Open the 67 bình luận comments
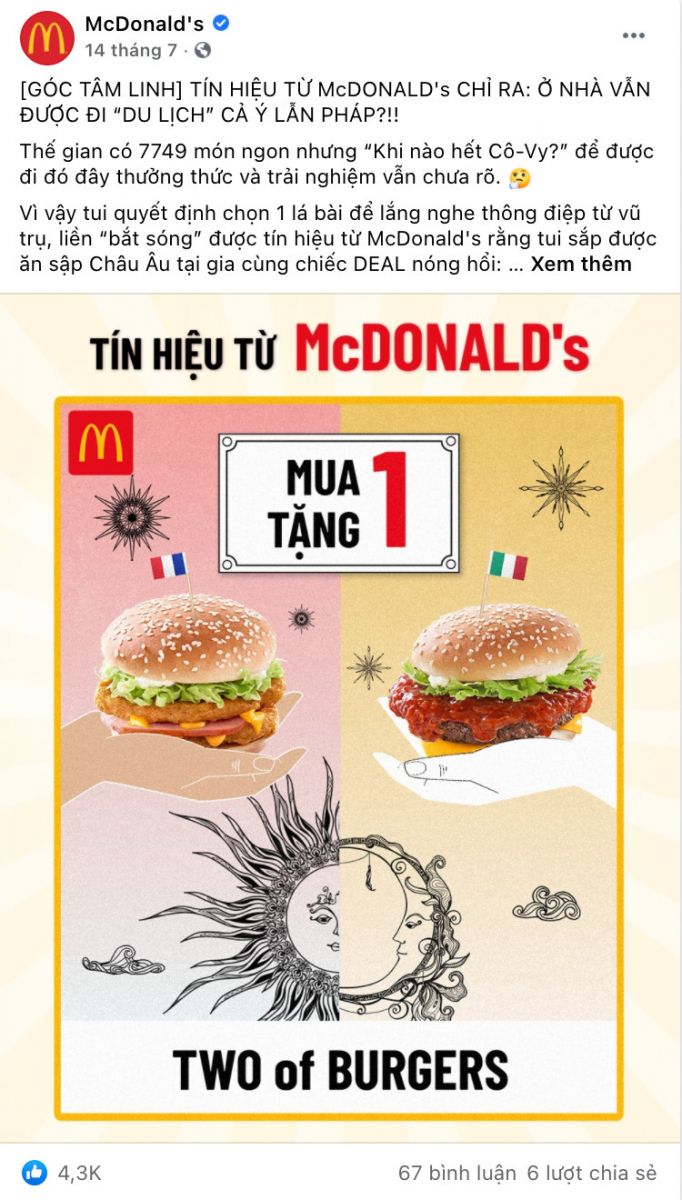Viewport: 682px width, 1200px height. pyautogui.click(x=457, y=1172)
